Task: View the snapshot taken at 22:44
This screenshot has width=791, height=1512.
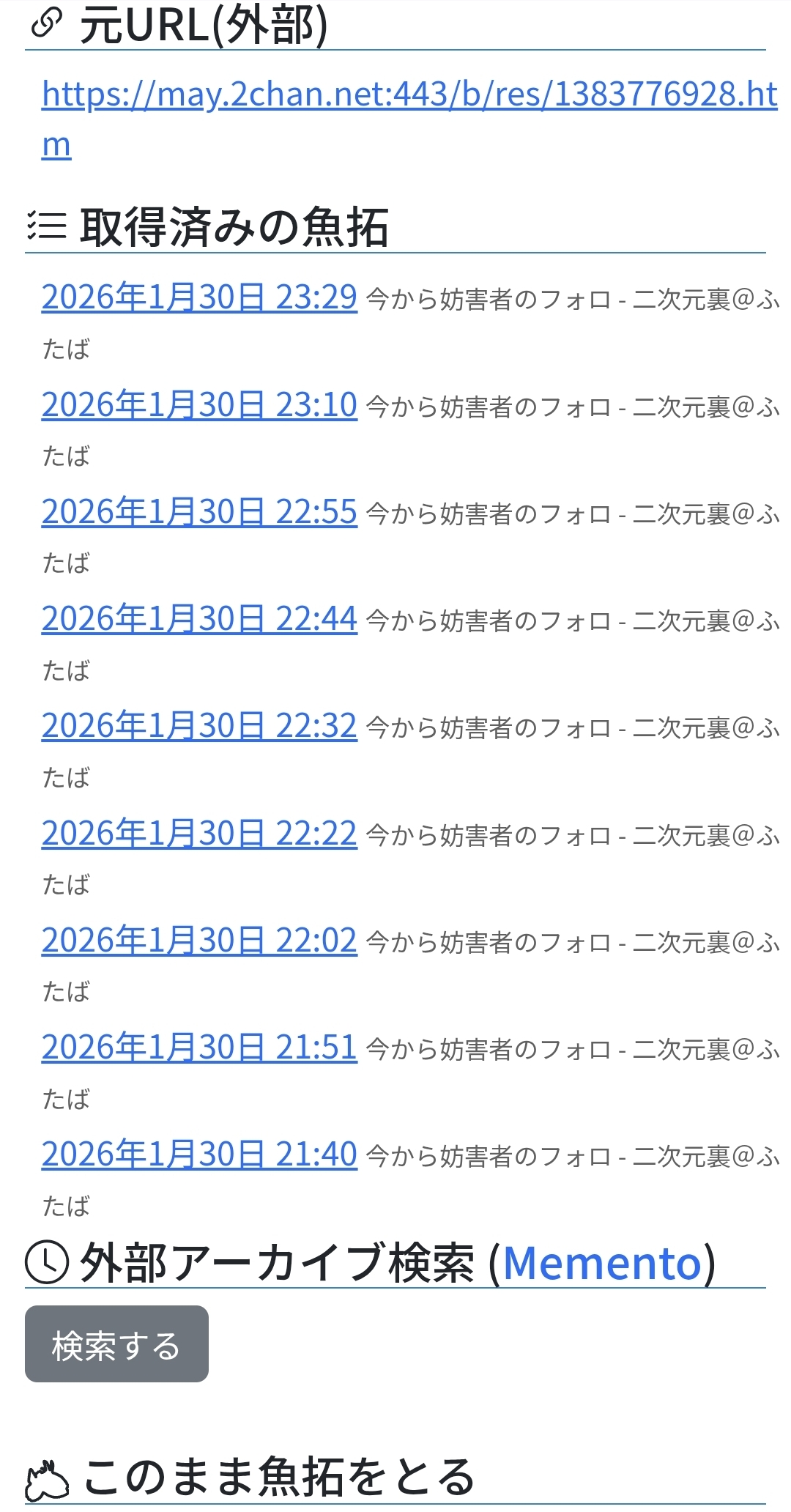Action: (199, 618)
